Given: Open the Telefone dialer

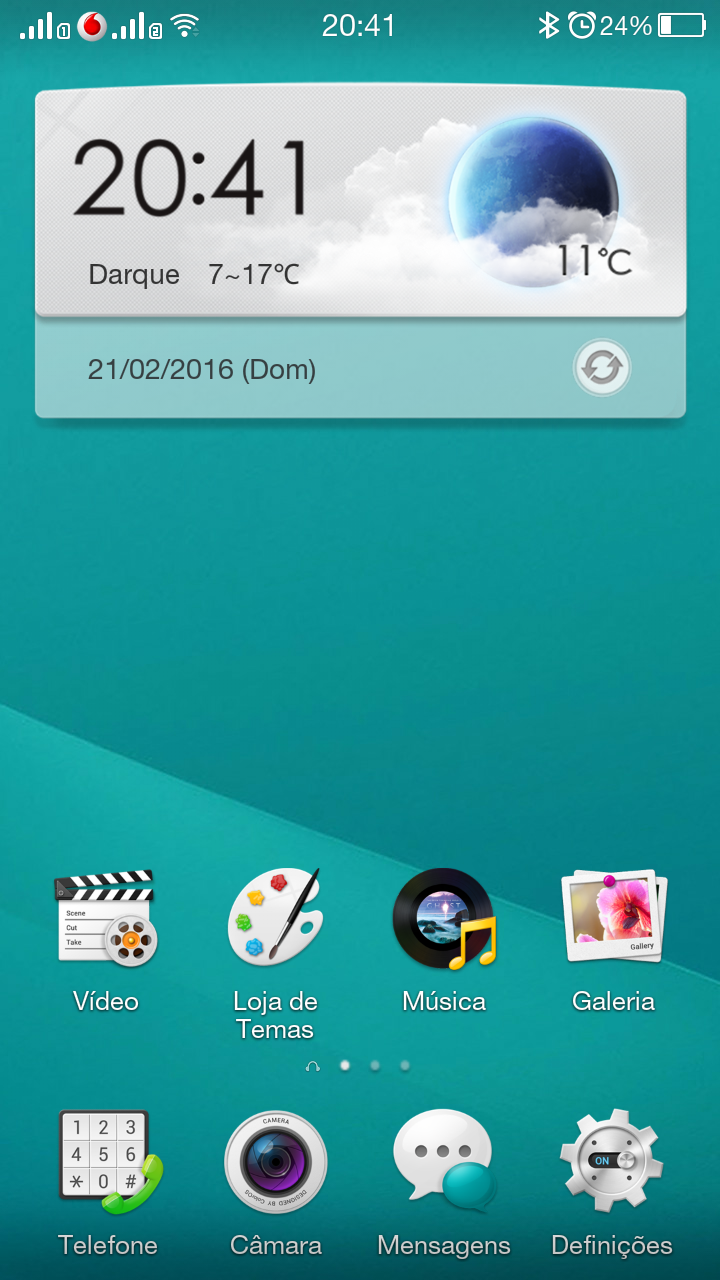Looking at the screenshot, I should click(107, 1162).
